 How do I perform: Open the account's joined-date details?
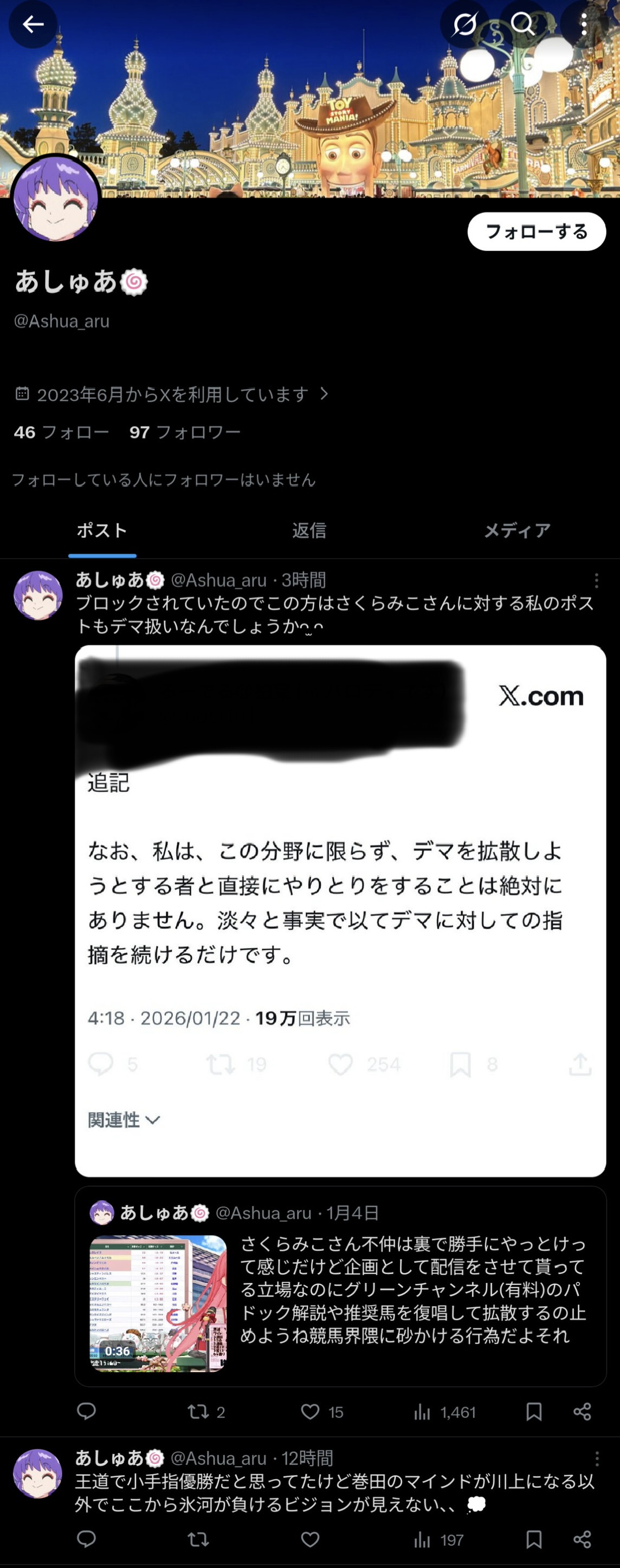point(172,394)
